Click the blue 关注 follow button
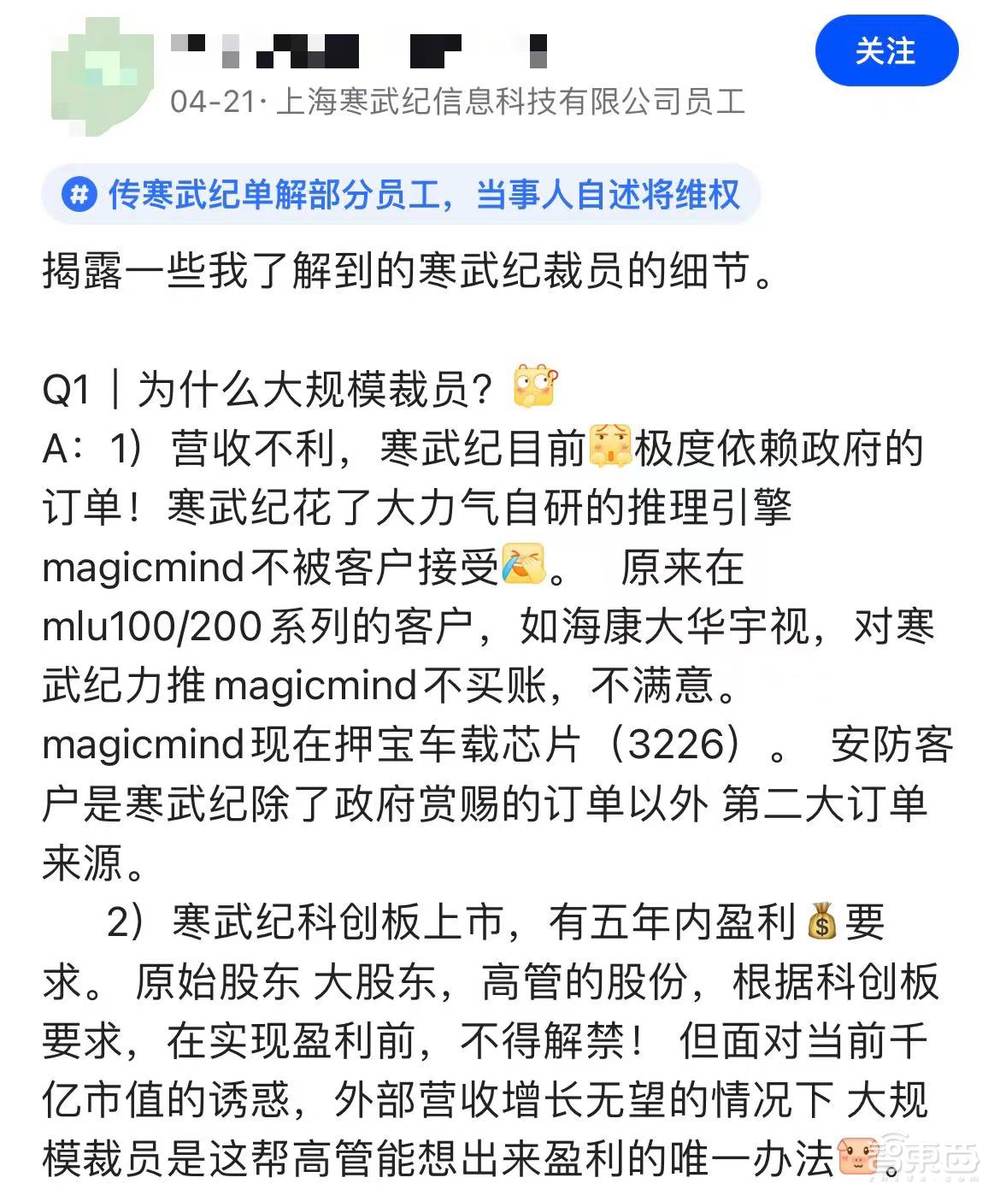 pos(886,52)
